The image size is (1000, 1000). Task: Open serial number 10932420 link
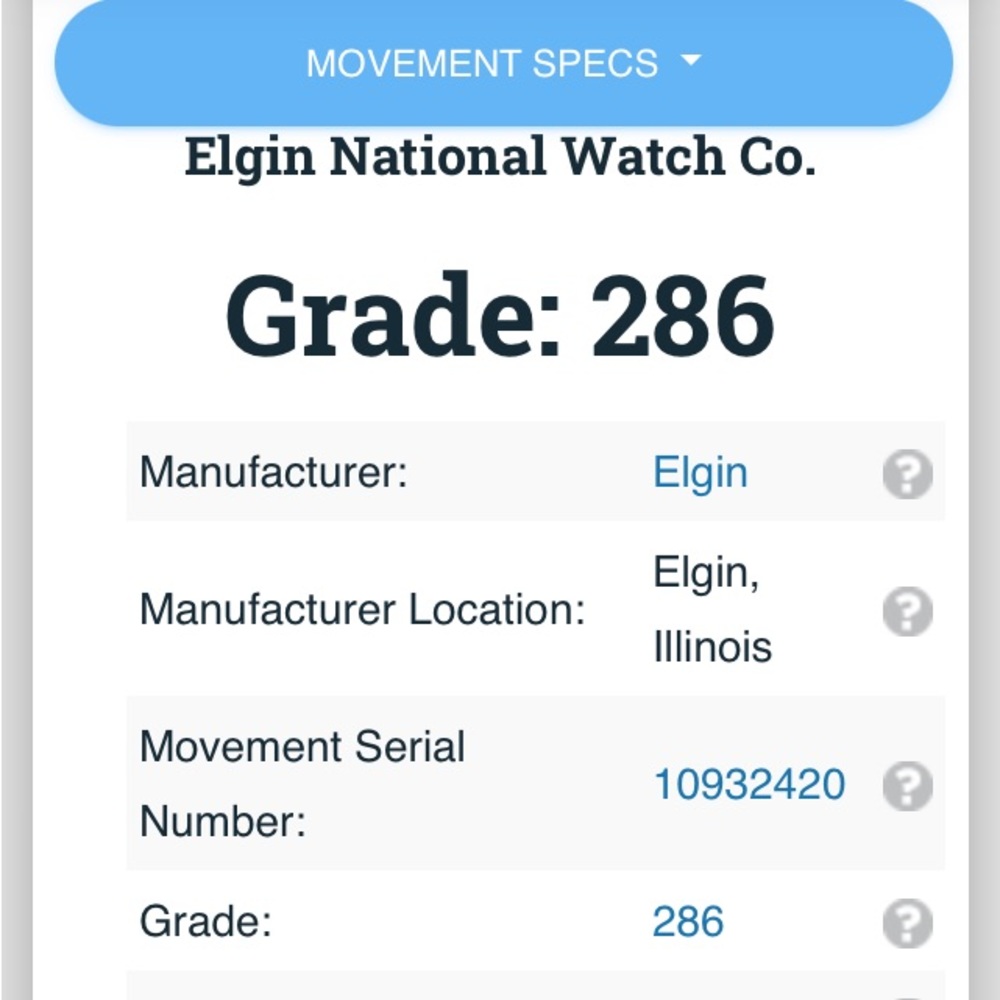(x=749, y=785)
